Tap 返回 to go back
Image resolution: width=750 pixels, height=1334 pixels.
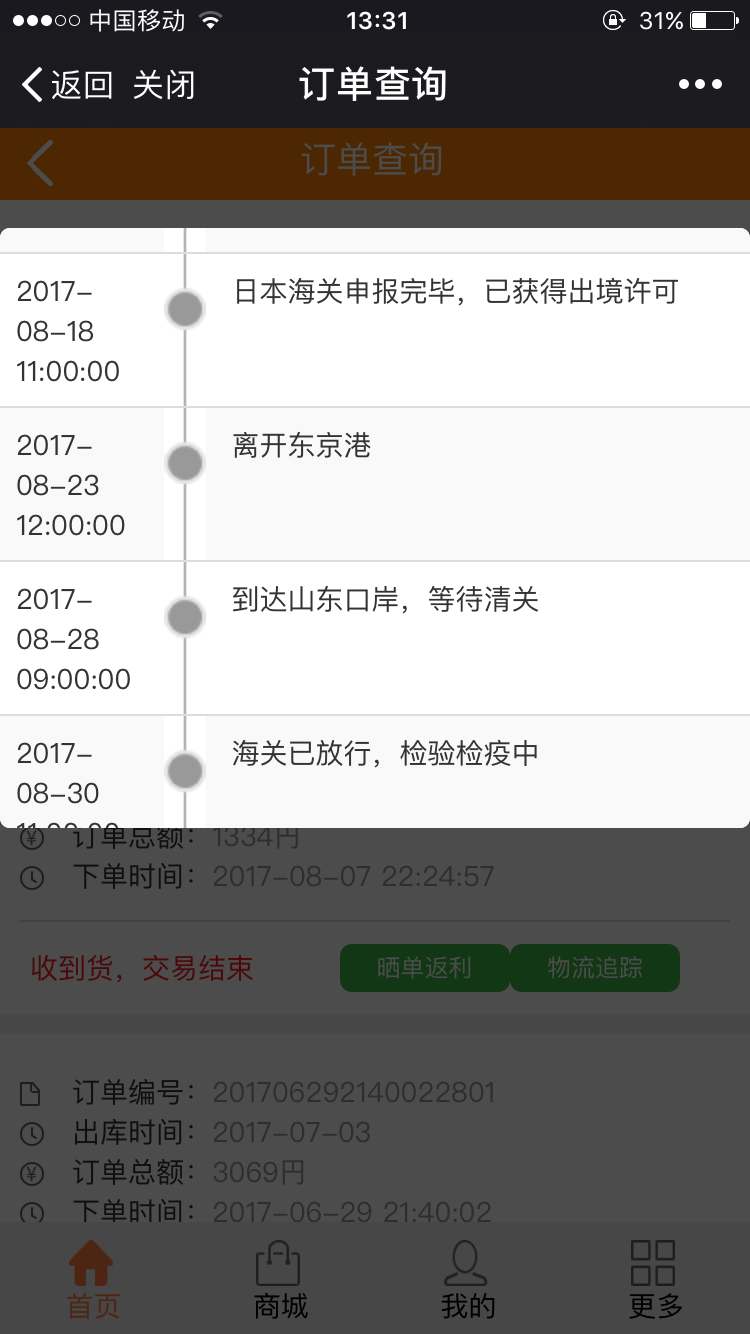point(67,85)
